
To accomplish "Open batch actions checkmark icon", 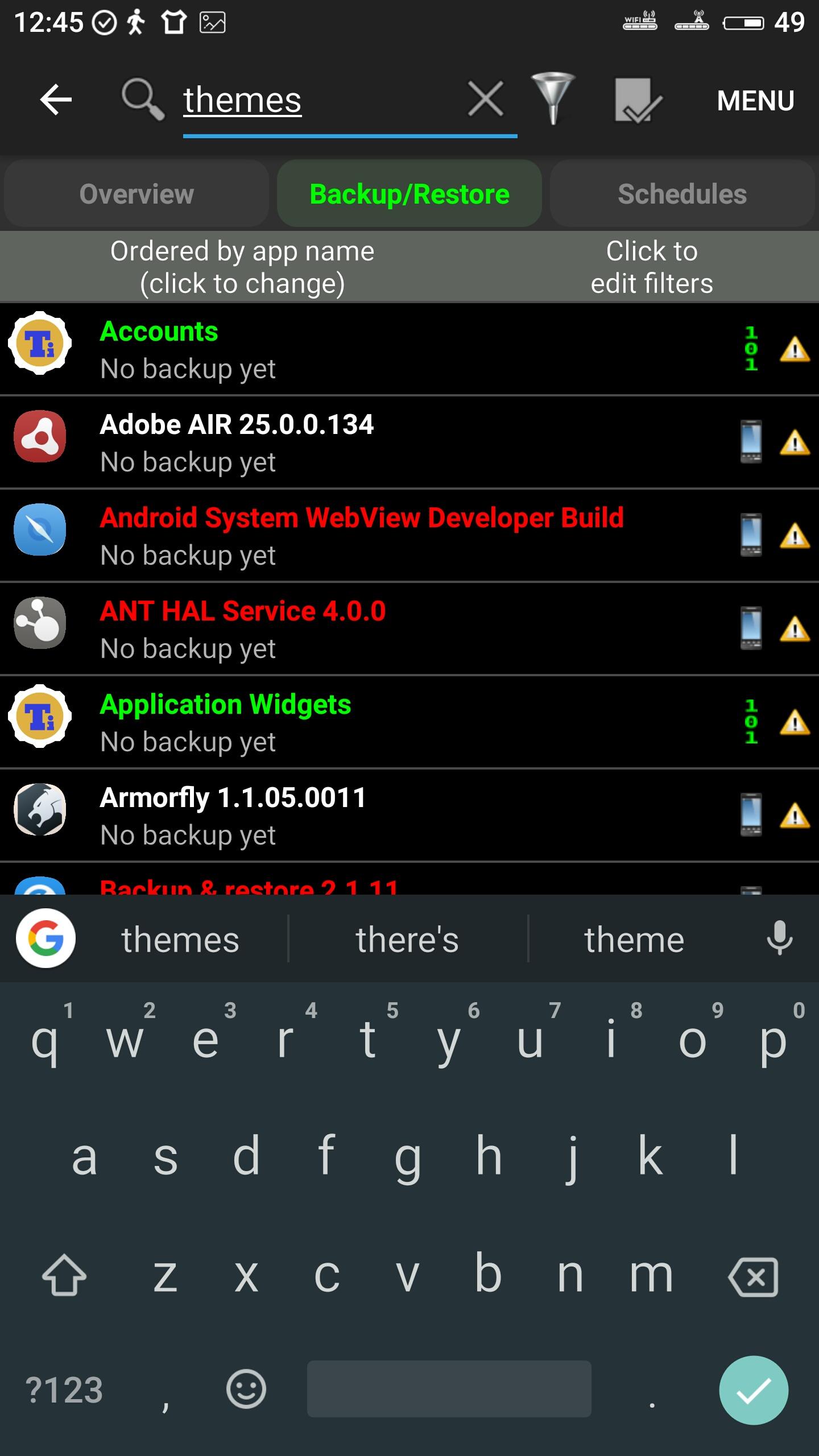I will pos(638,100).
